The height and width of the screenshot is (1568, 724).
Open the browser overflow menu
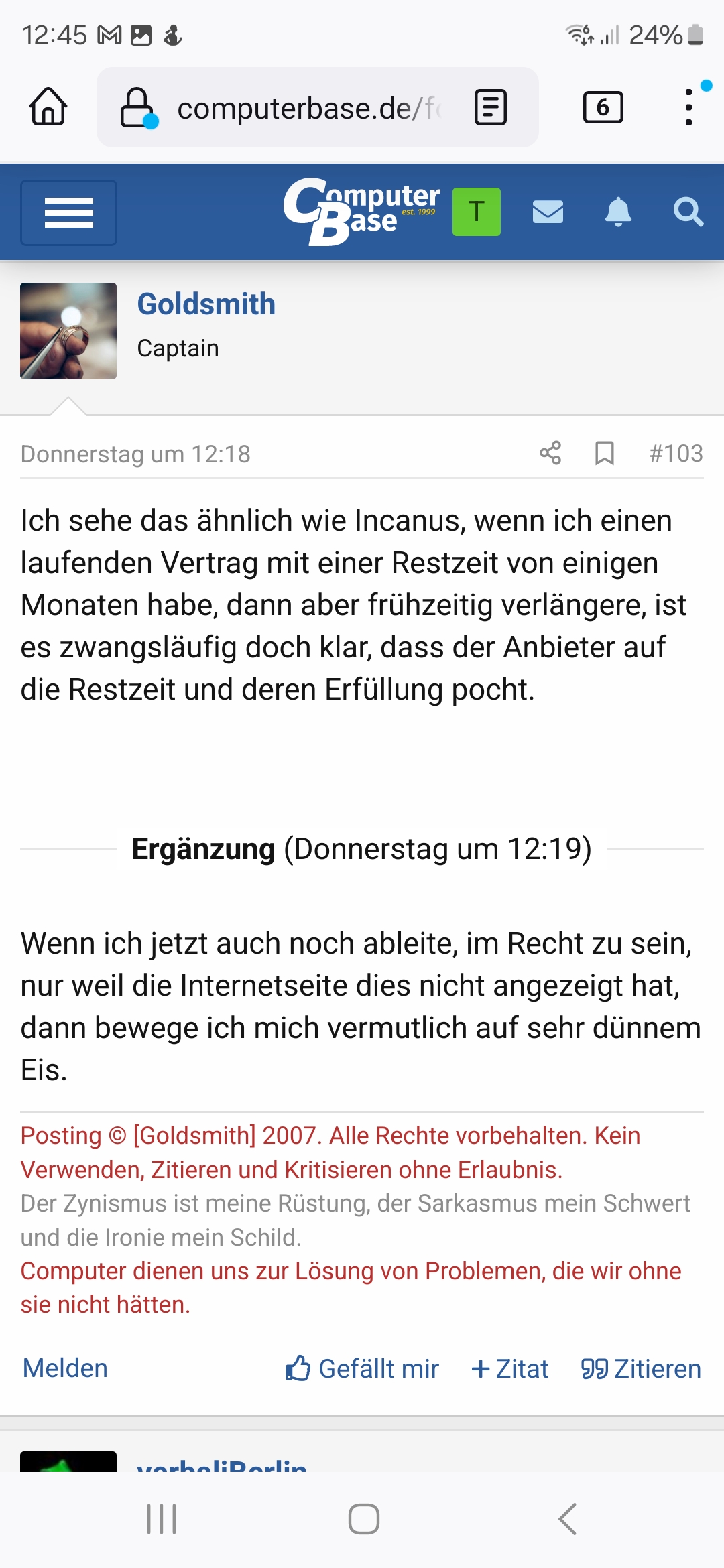point(688,107)
